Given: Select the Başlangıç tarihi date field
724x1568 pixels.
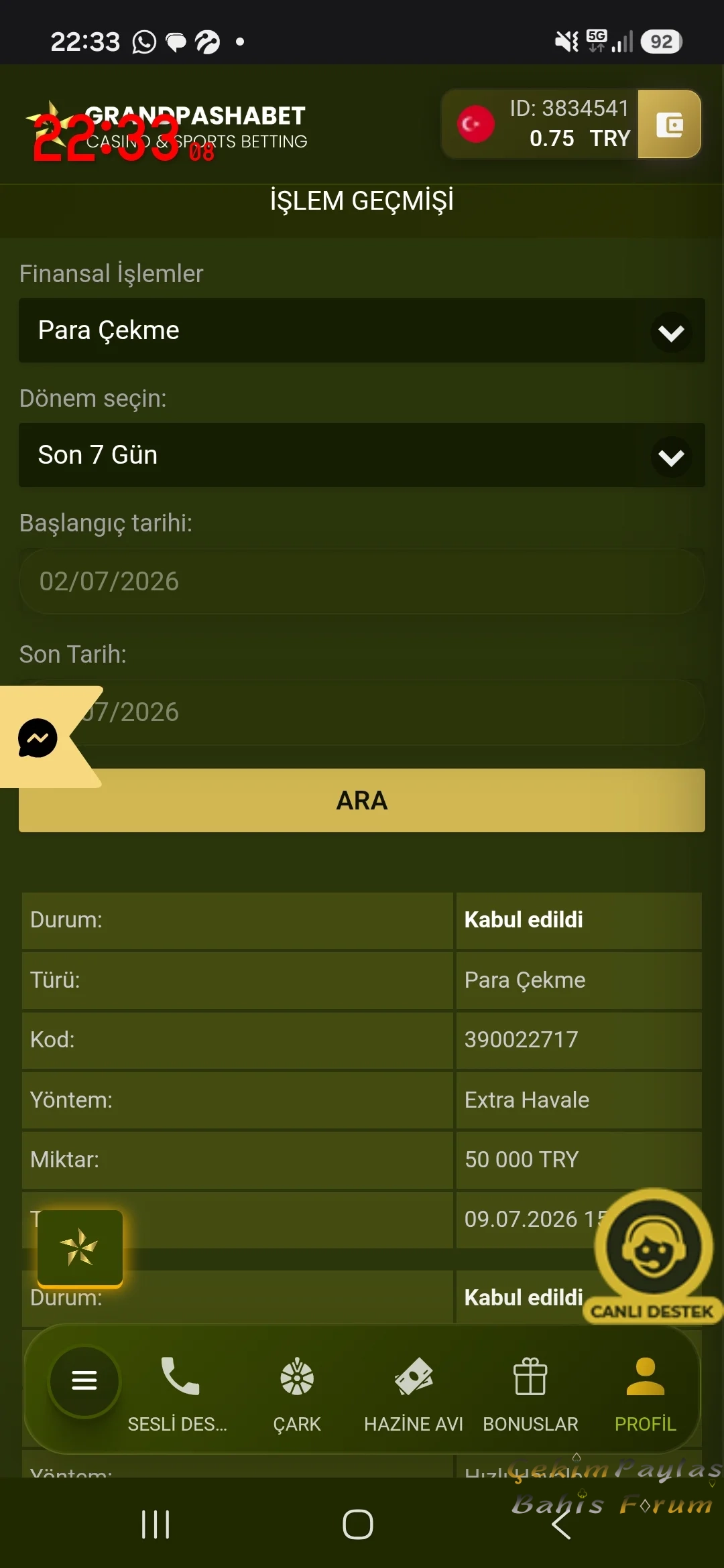Looking at the screenshot, I should (x=362, y=581).
